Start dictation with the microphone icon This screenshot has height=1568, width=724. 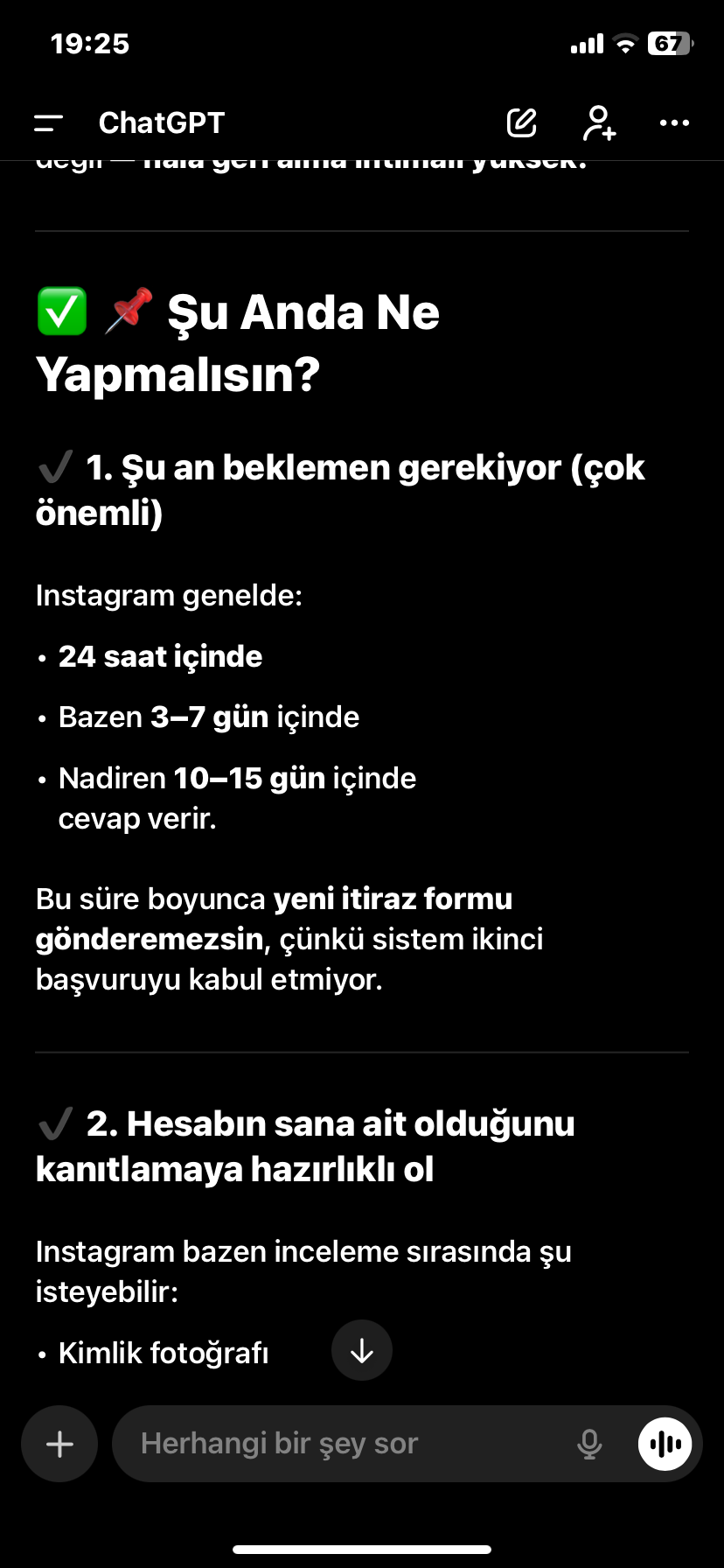click(x=589, y=1444)
